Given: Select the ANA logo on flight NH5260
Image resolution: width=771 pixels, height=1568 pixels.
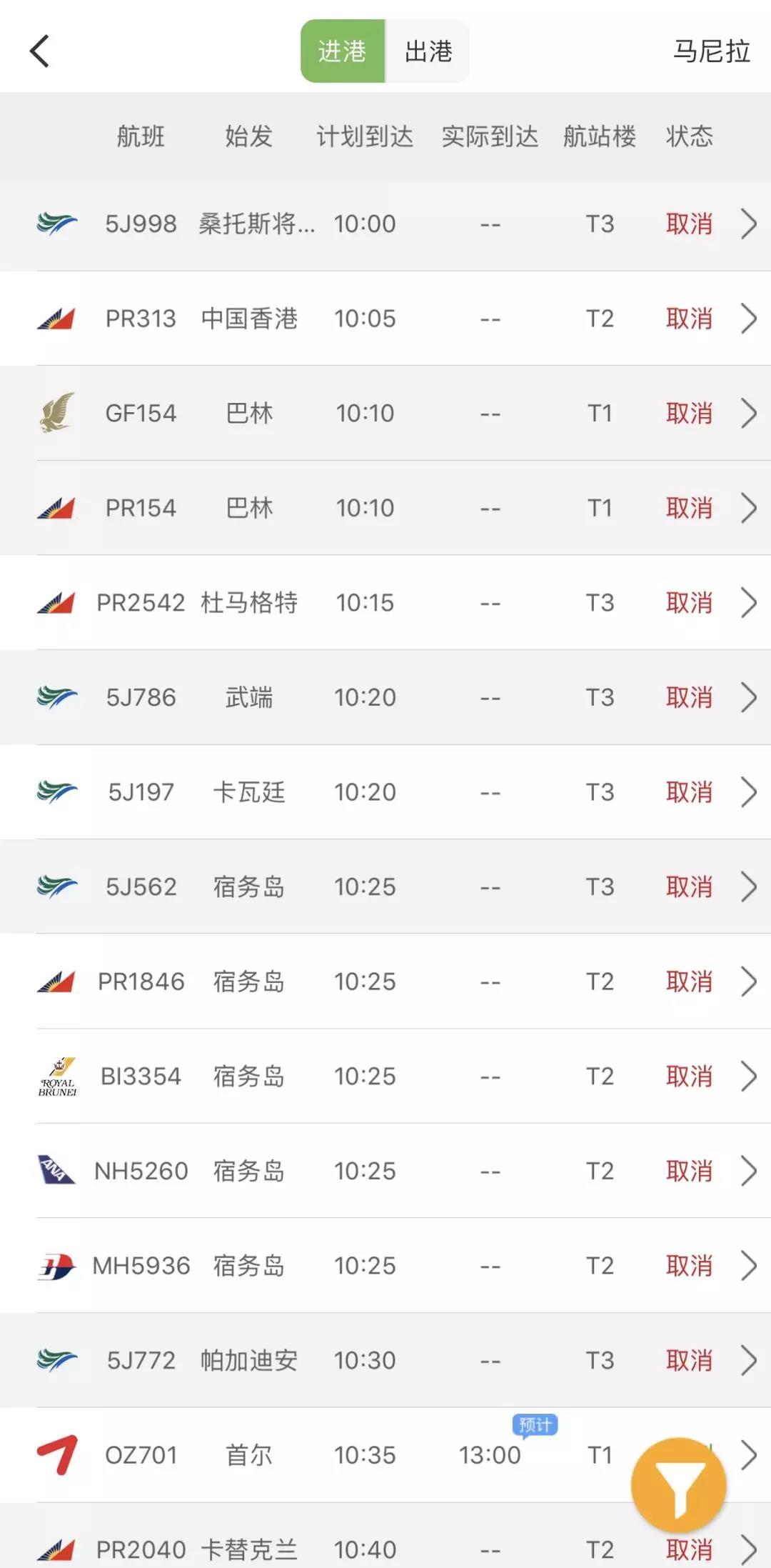Looking at the screenshot, I should 57,1171.
